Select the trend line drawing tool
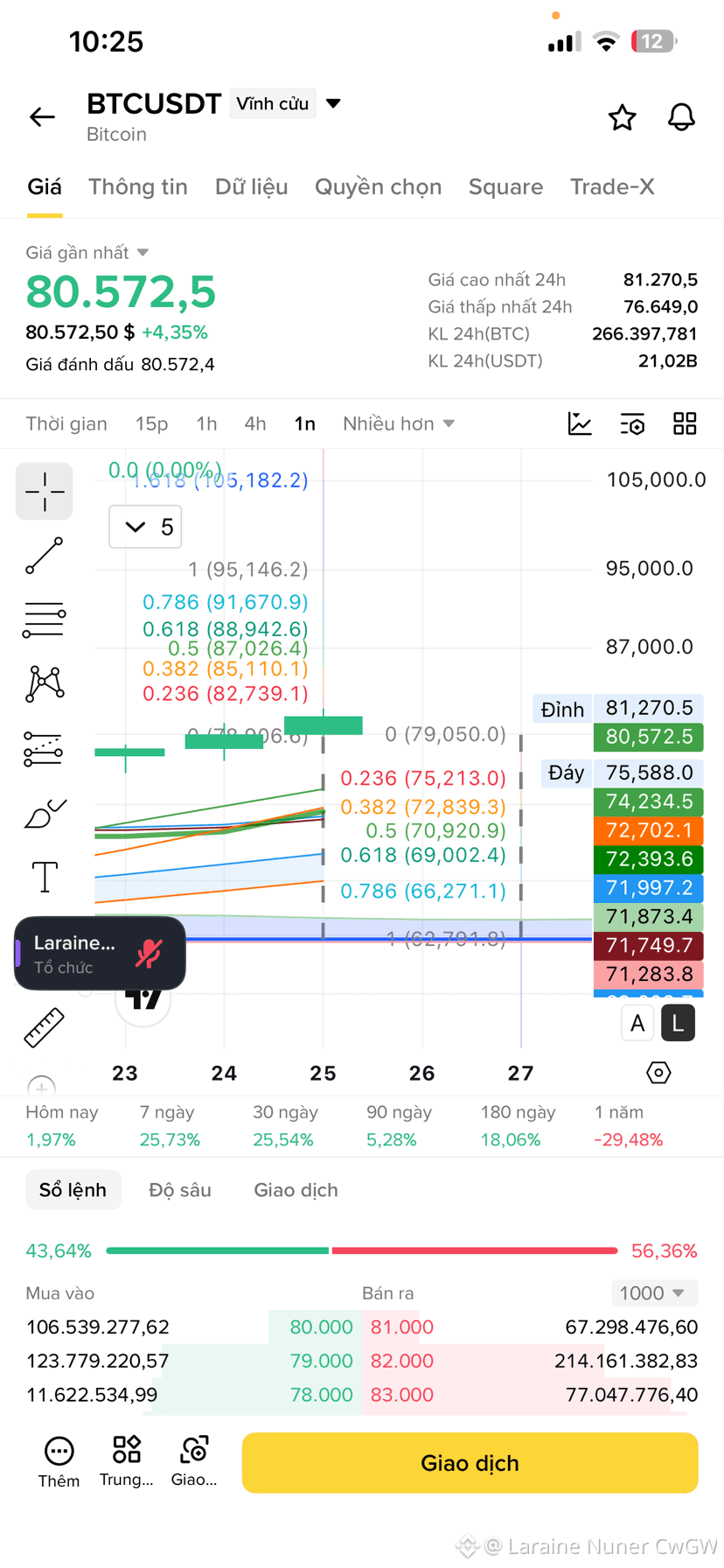 pyautogui.click(x=45, y=556)
